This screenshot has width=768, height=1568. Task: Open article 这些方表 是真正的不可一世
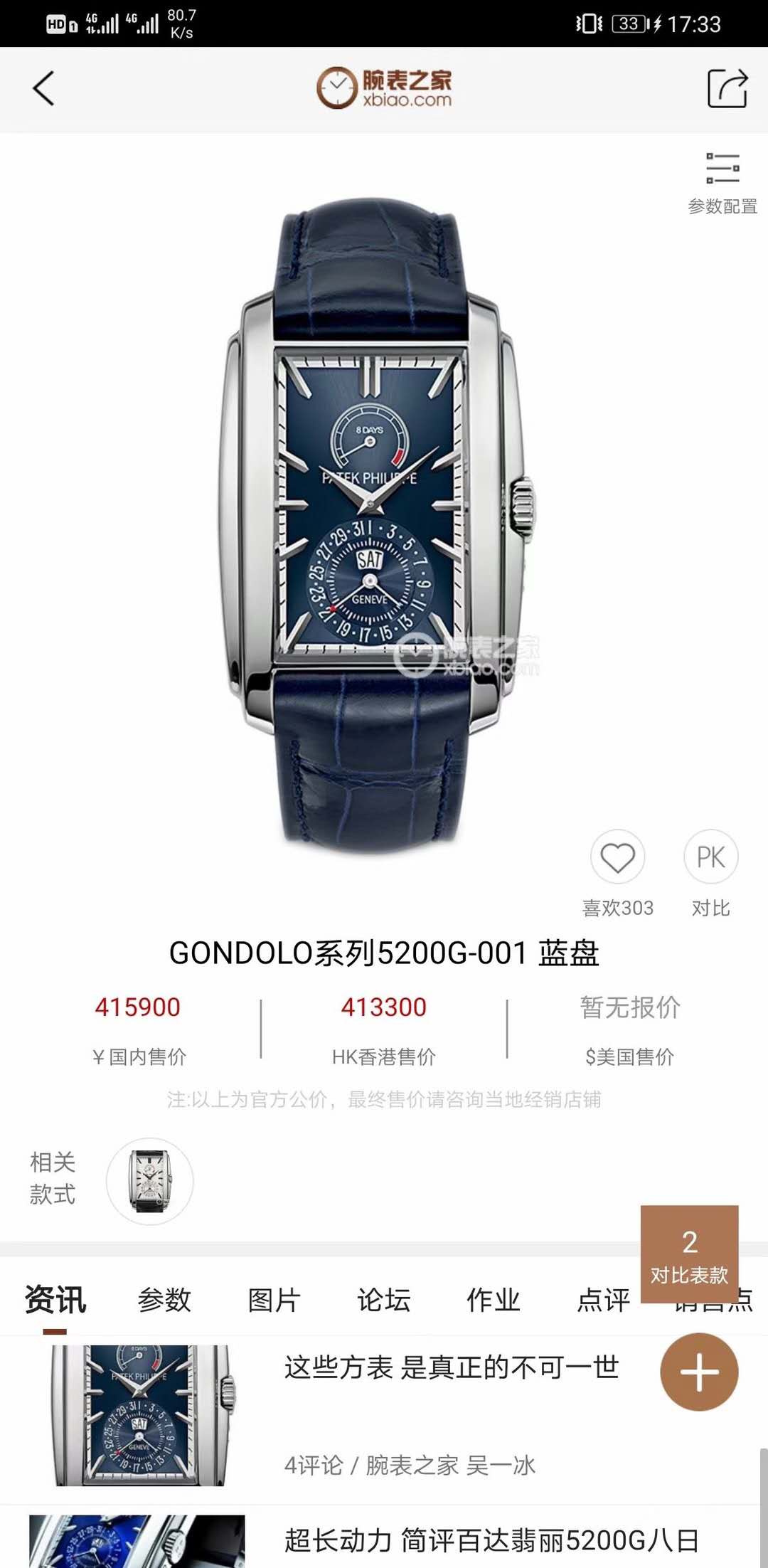451,1367
